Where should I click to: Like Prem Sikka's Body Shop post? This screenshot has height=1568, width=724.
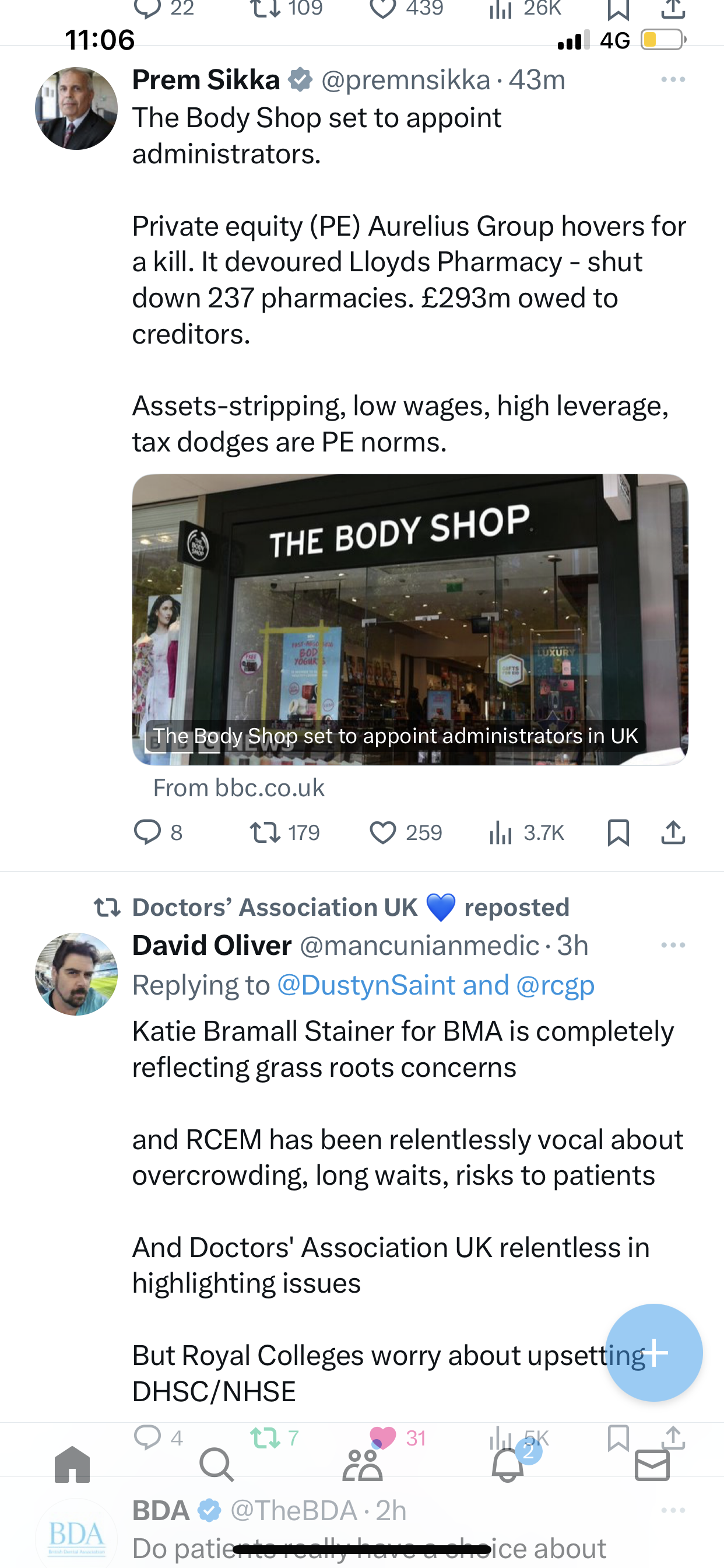click(406, 832)
